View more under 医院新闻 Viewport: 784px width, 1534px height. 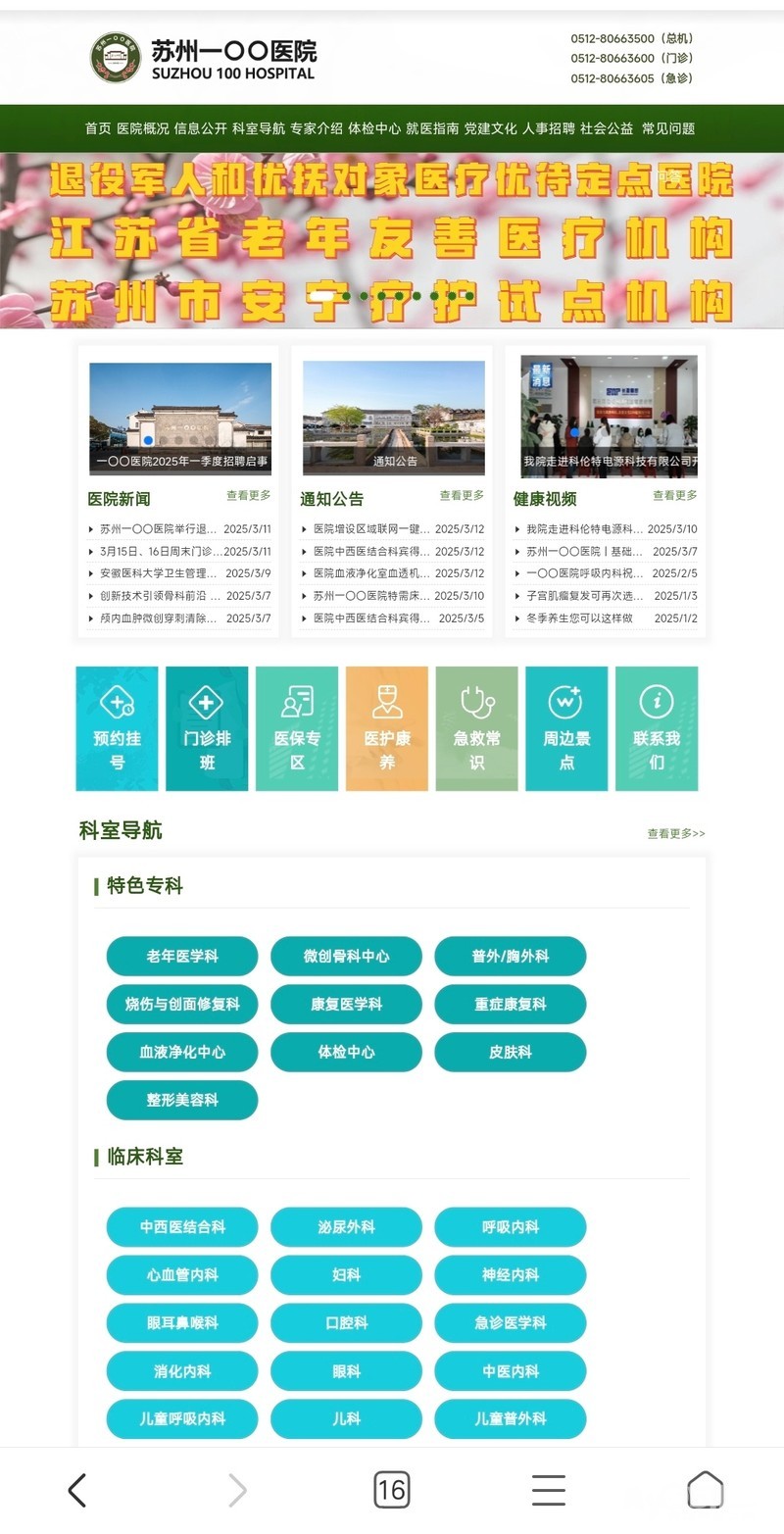pyautogui.click(x=249, y=496)
